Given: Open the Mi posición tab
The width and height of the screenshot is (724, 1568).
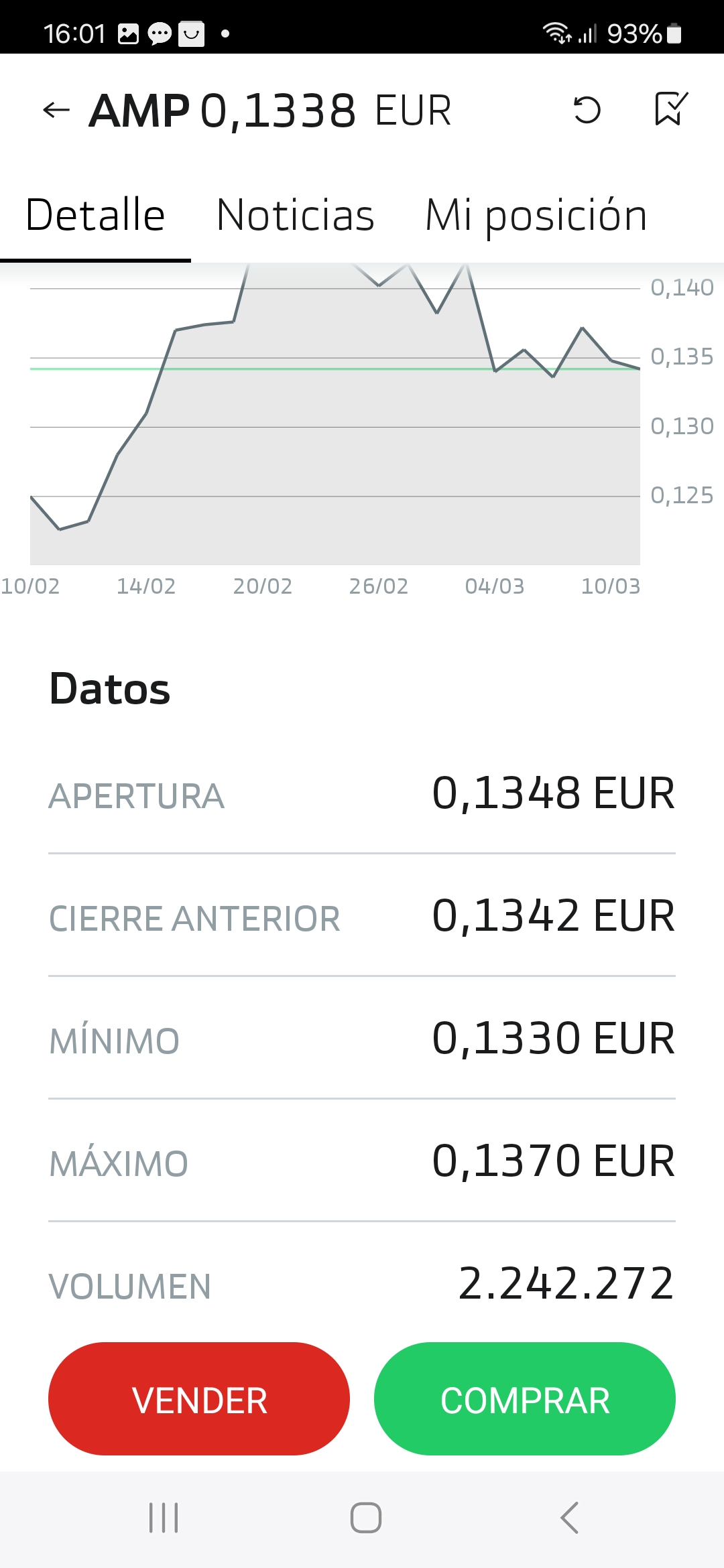Looking at the screenshot, I should click(536, 217).
